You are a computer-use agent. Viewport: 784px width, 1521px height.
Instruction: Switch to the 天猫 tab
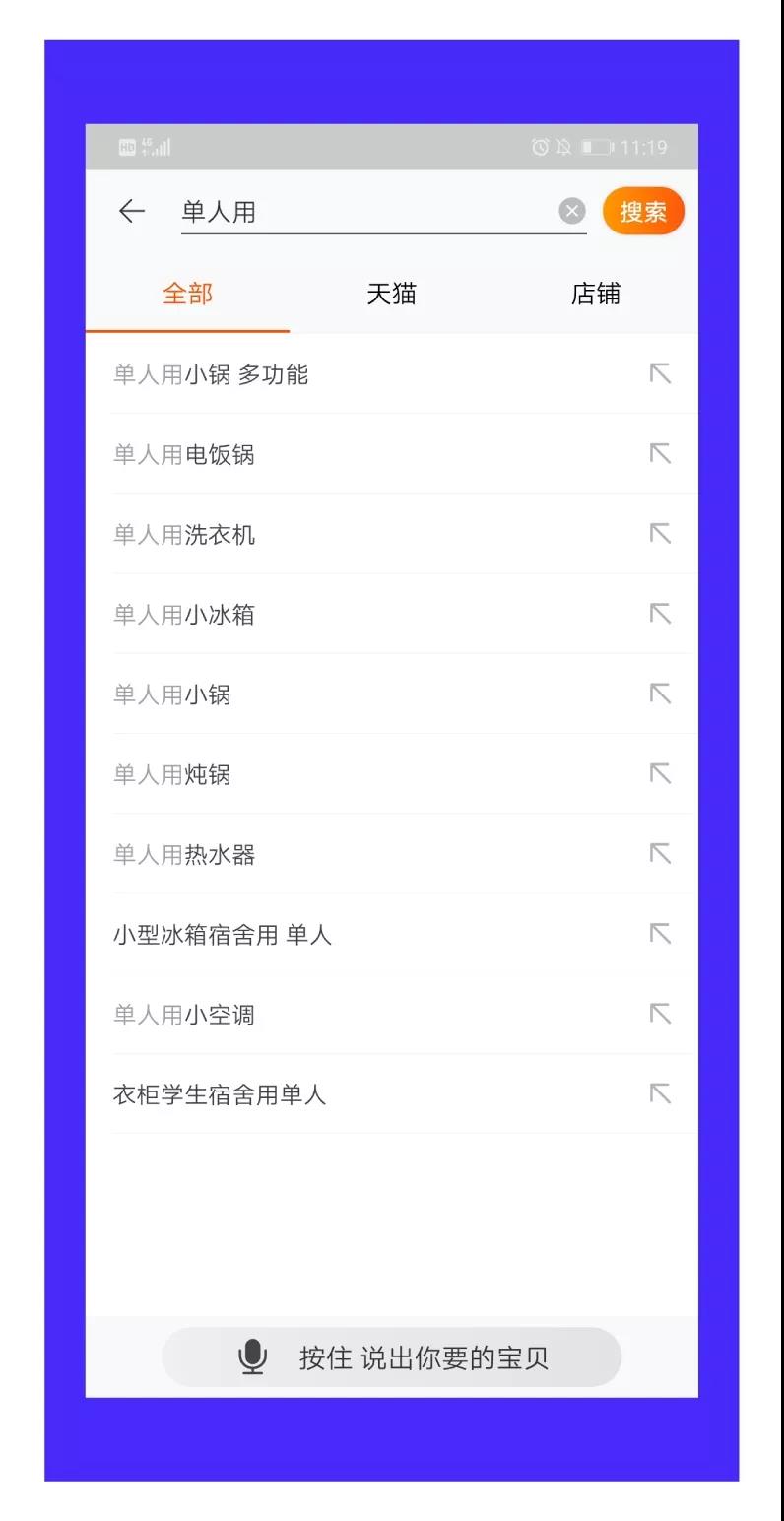(391, 294)
